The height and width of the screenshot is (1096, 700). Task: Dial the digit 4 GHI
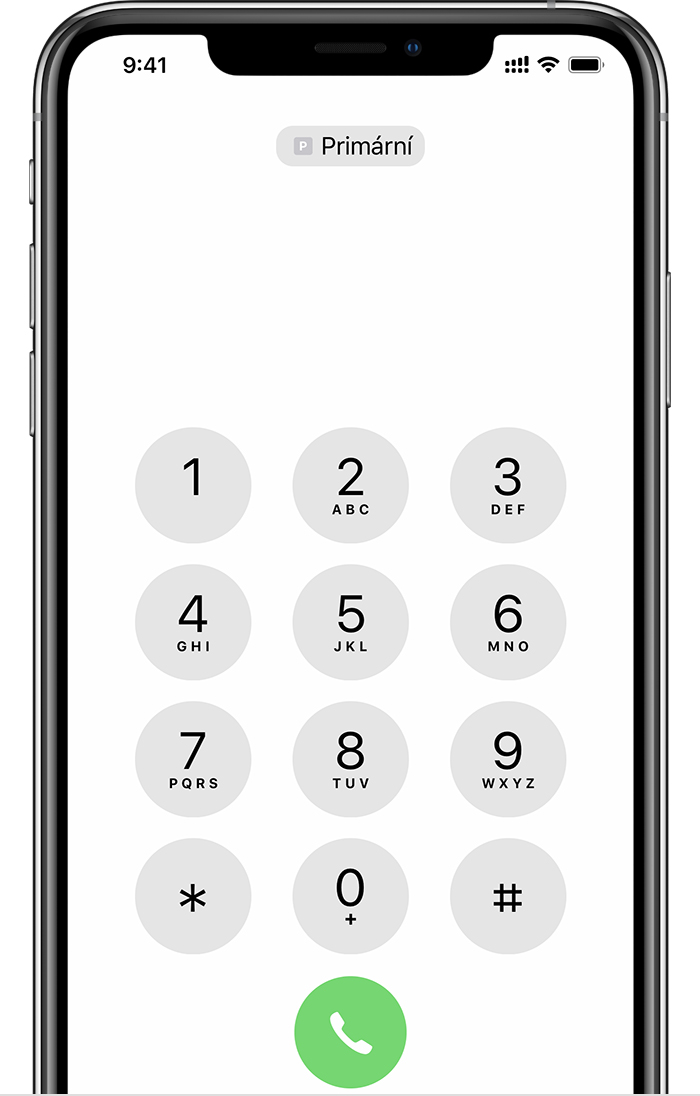(193, 622)
